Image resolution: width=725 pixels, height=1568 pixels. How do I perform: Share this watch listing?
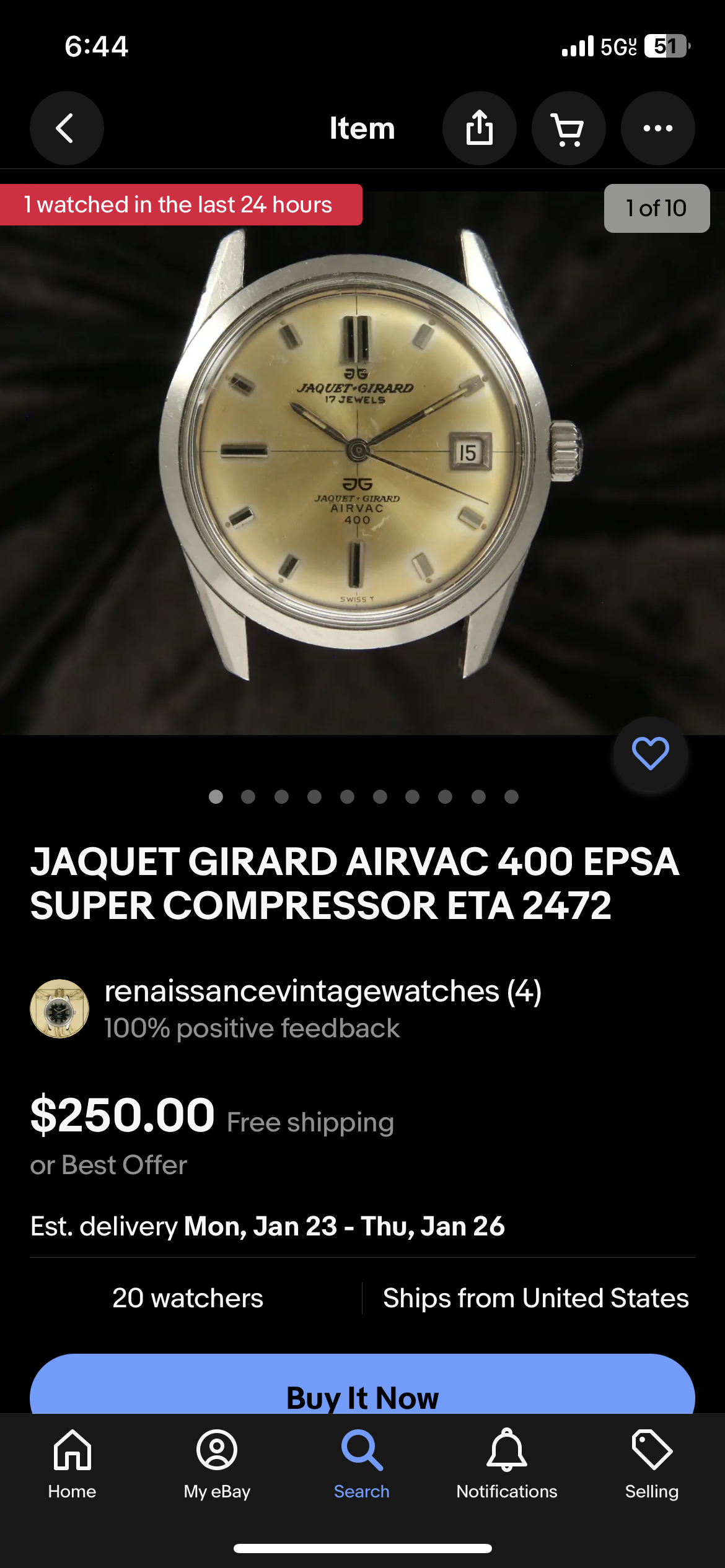479,128
